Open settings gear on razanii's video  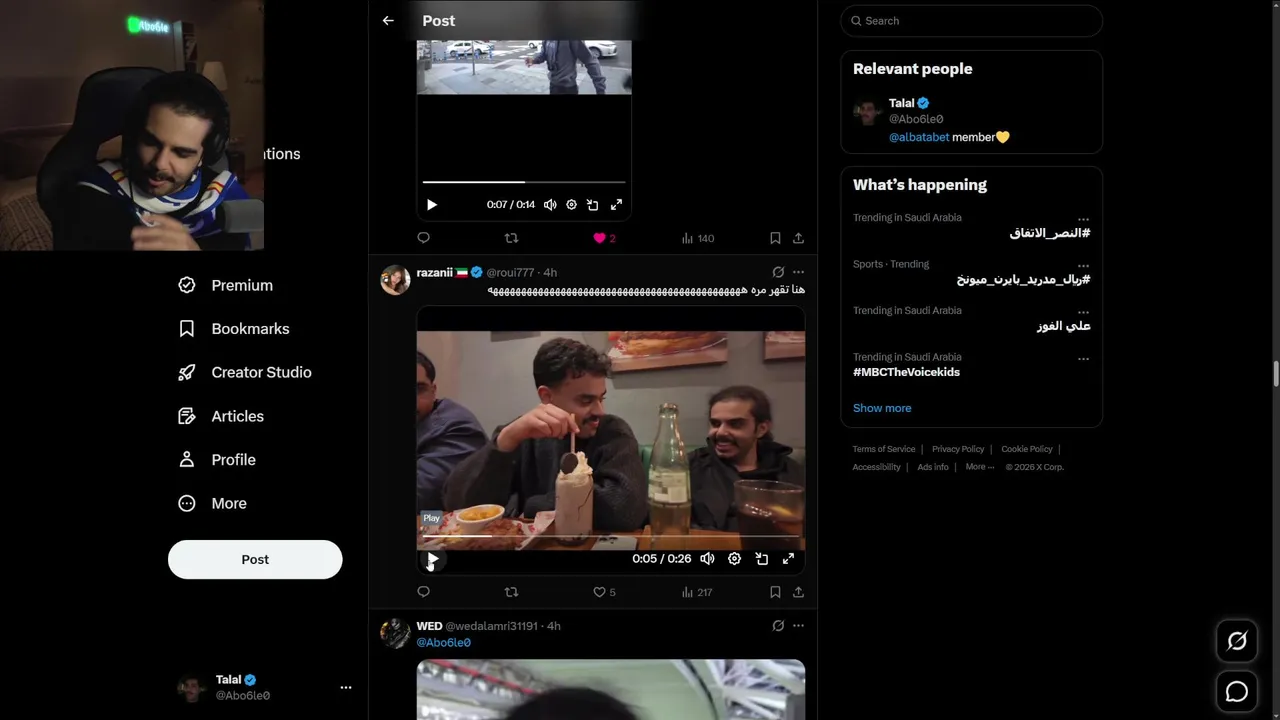(x=734, y=559)
